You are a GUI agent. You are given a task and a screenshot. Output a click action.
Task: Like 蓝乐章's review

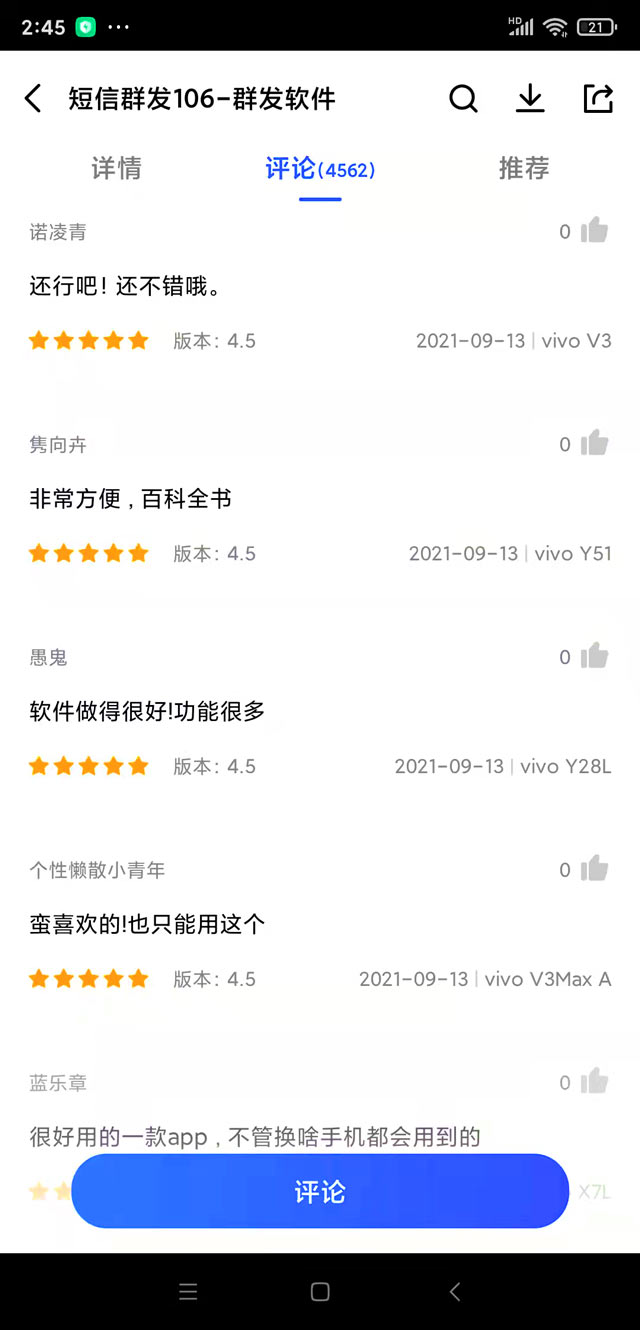point(594,1082)
